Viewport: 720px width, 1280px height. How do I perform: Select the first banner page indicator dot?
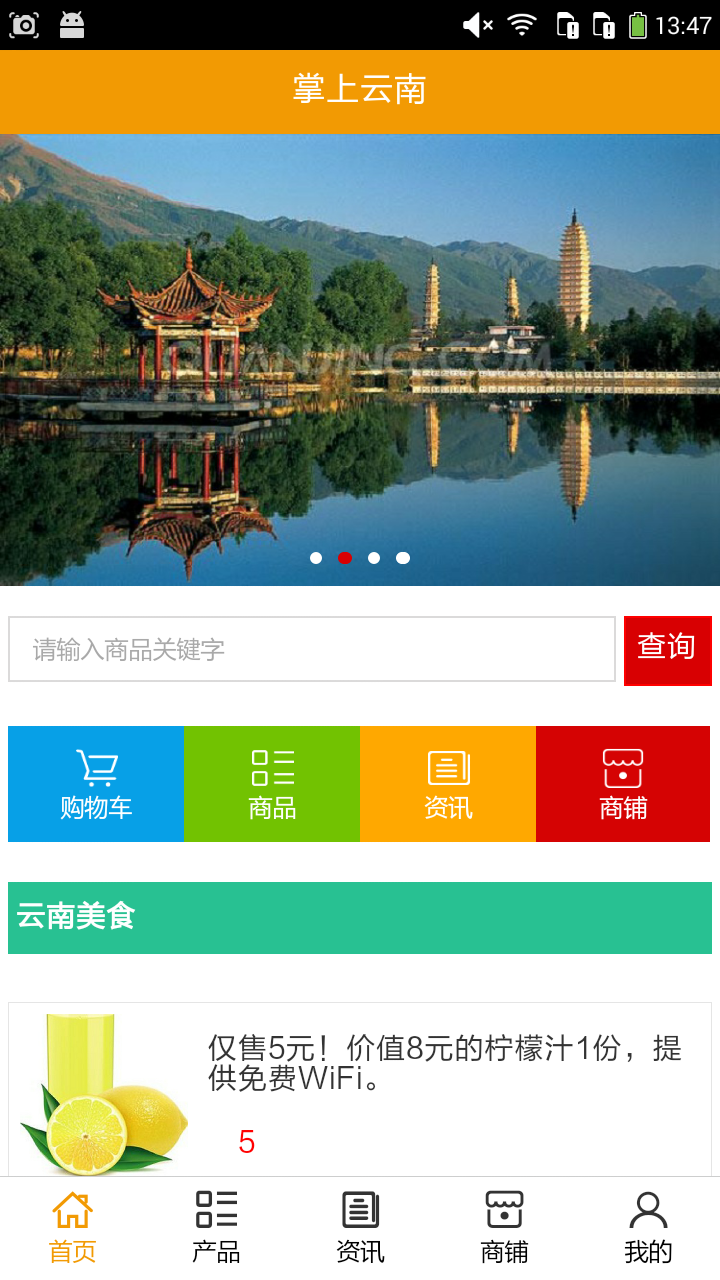click(316, 558)
